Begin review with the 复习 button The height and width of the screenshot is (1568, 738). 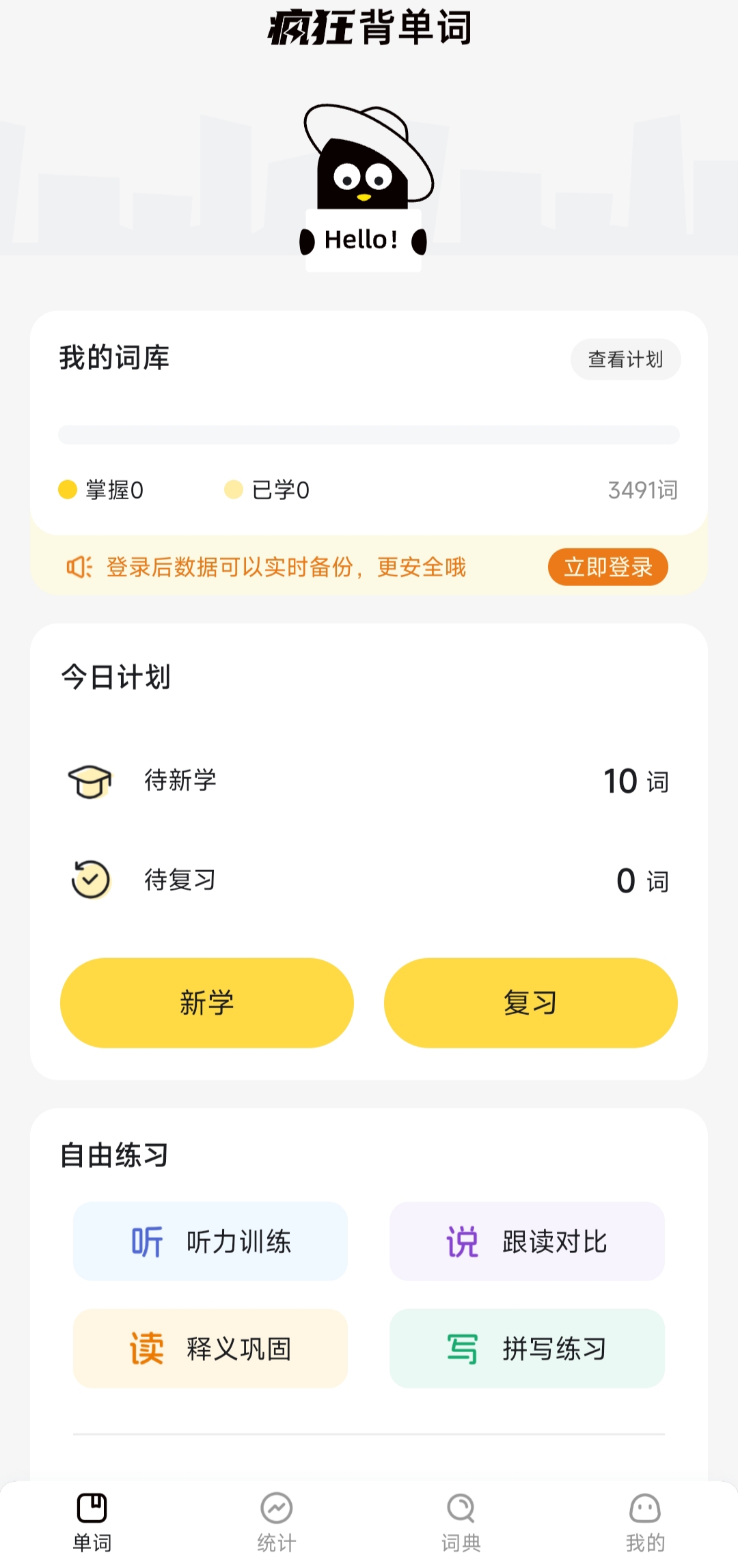[x=530, y=1003]
